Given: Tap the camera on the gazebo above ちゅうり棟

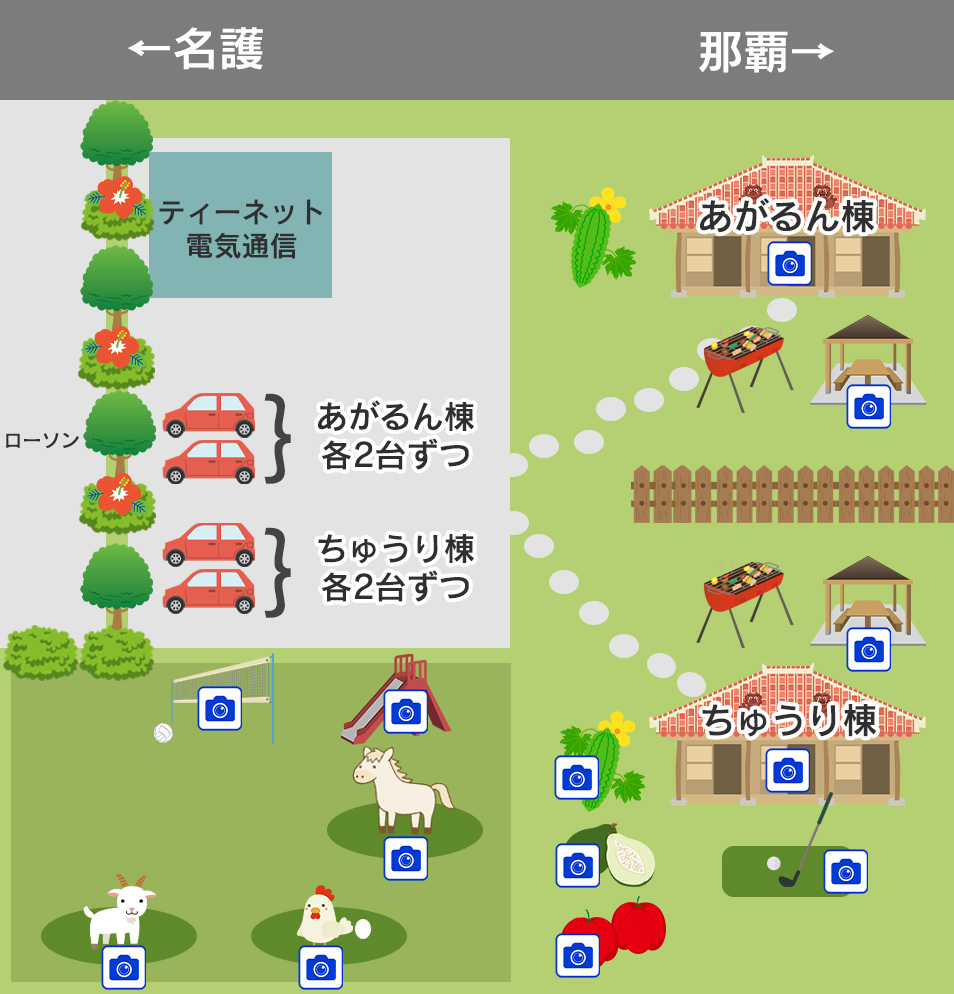Looking at the screenshot, I should [x=868, y=649].
